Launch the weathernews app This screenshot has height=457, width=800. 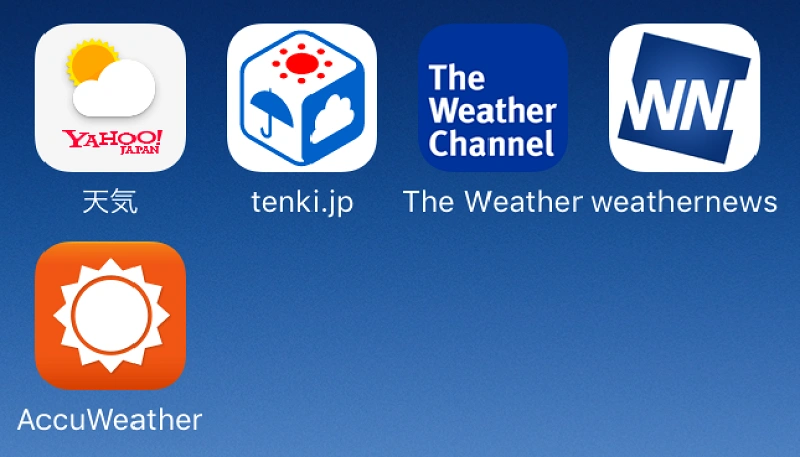pyautogui.click(x=684, y=98)
